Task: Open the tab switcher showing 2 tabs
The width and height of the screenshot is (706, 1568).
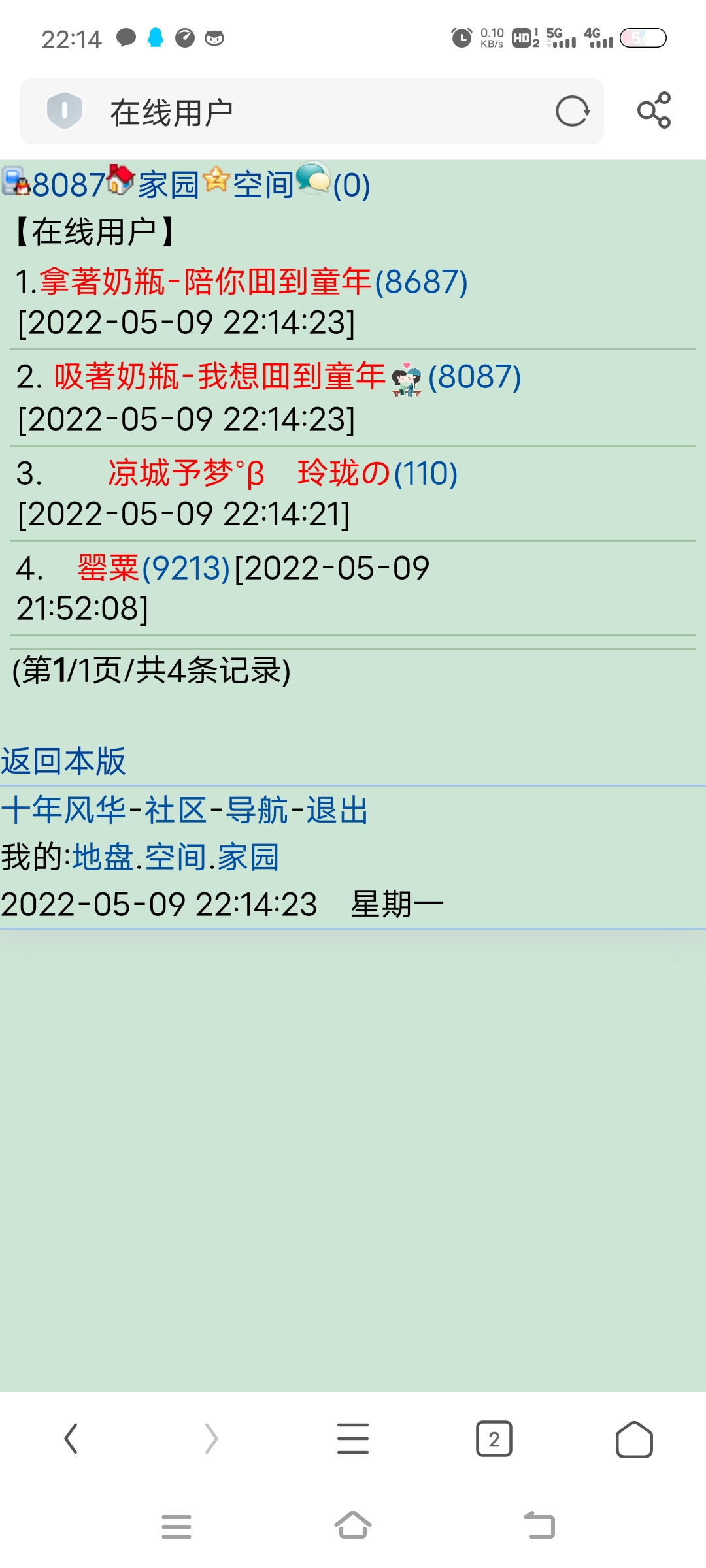Action: coord(494,1439)
